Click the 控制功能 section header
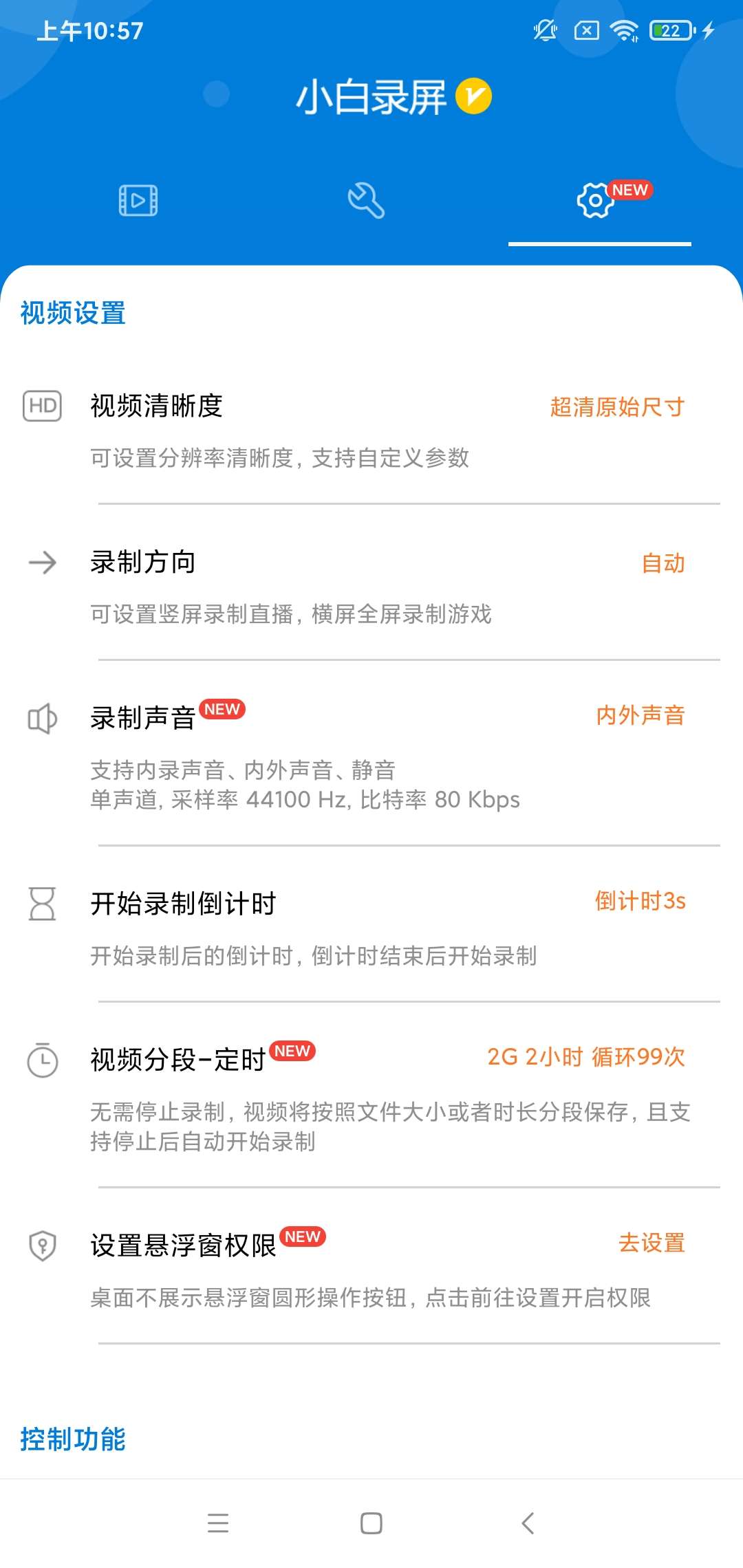The height and width of the screenshot is (1568, 743). (73, 1437)
